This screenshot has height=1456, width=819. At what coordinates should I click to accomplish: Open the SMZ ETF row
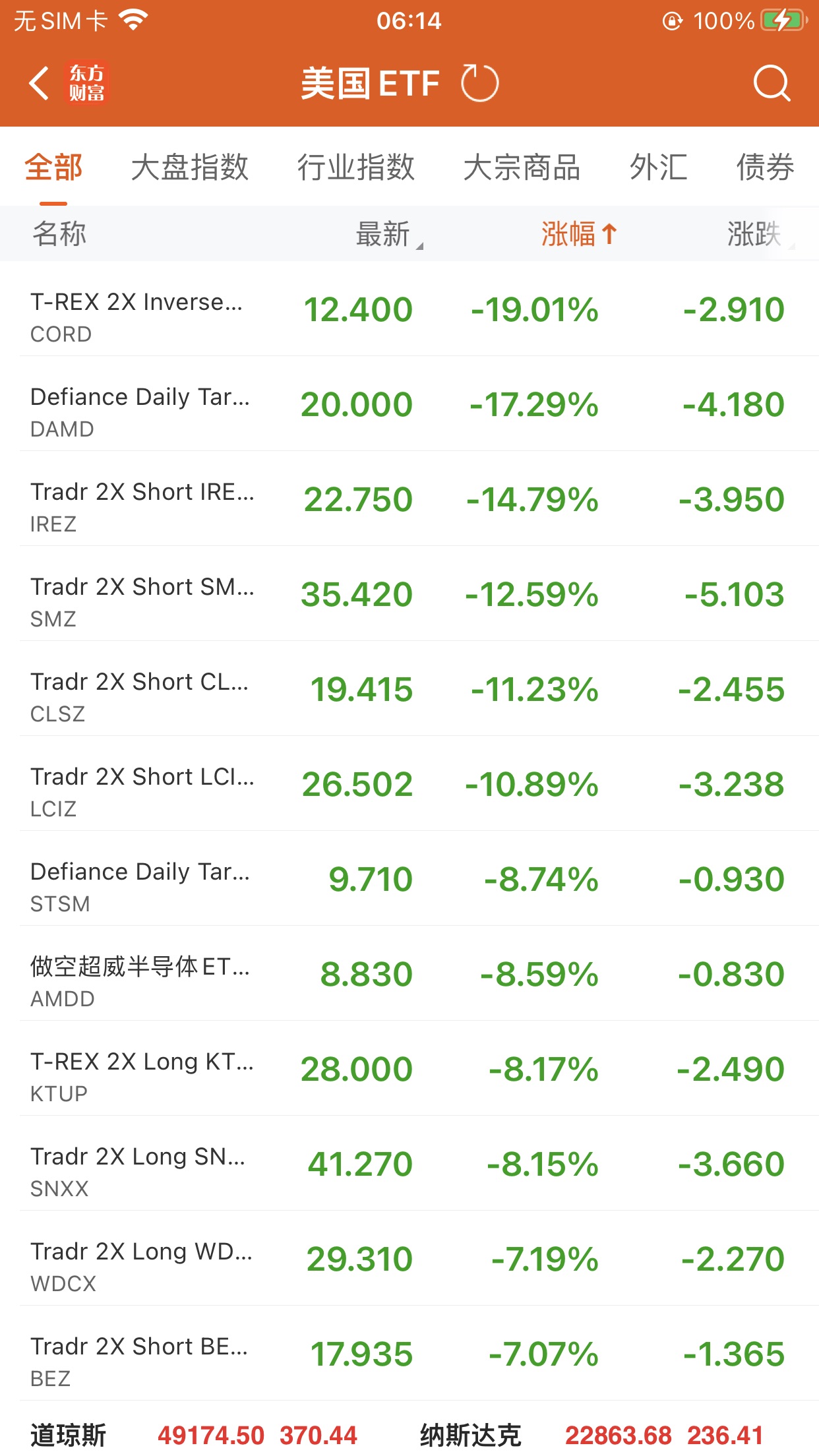click(409, 595)
